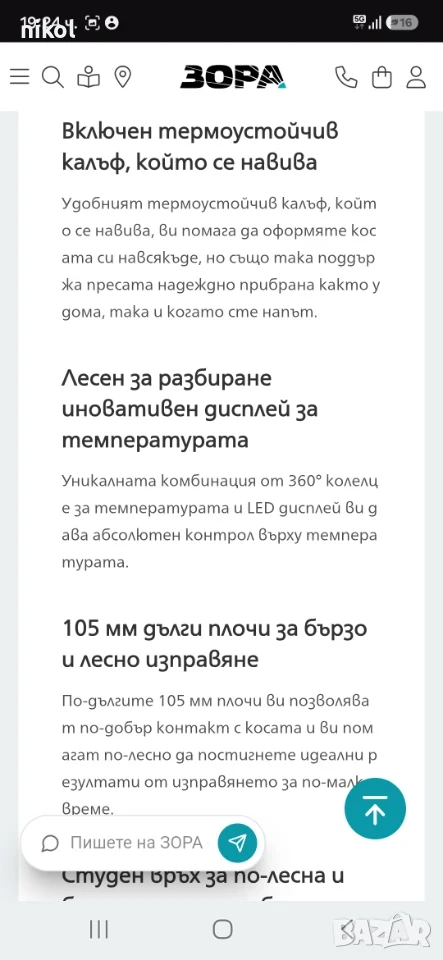Viewport: 443px width, 960px height.
Task: Open the store locations pin
Action: (123, 77)
